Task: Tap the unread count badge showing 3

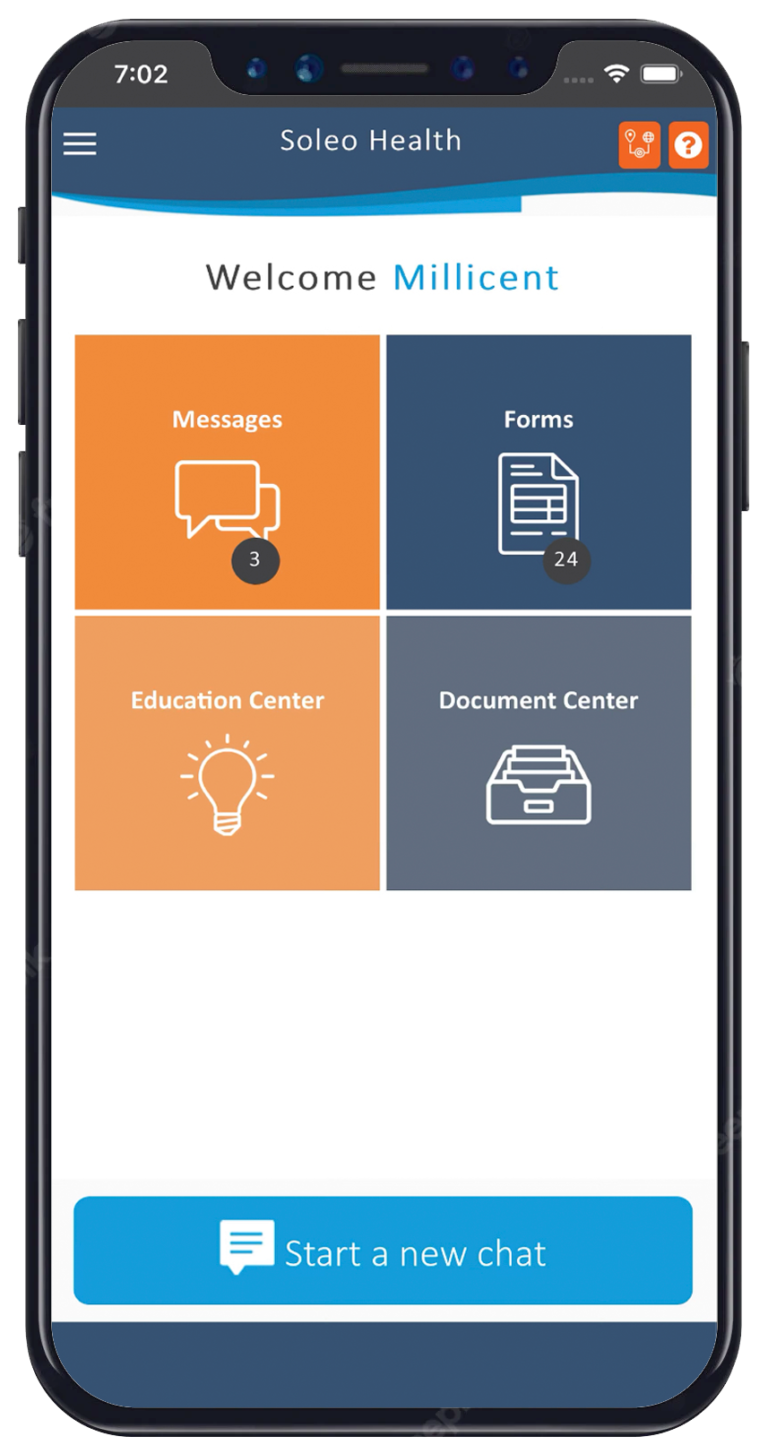Action: pyautogui.click(x=257, y=559)
